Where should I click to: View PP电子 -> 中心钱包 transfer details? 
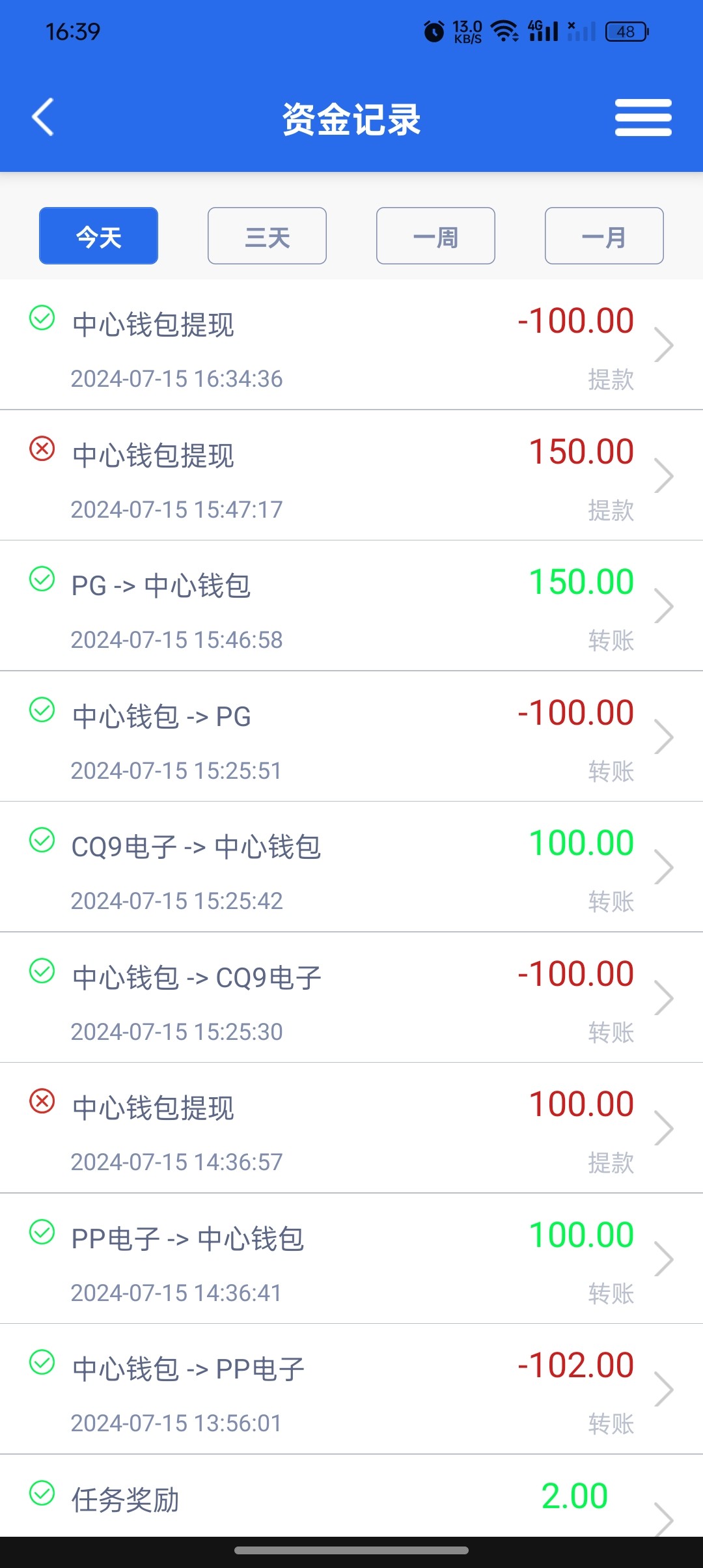pos(351,1259)
